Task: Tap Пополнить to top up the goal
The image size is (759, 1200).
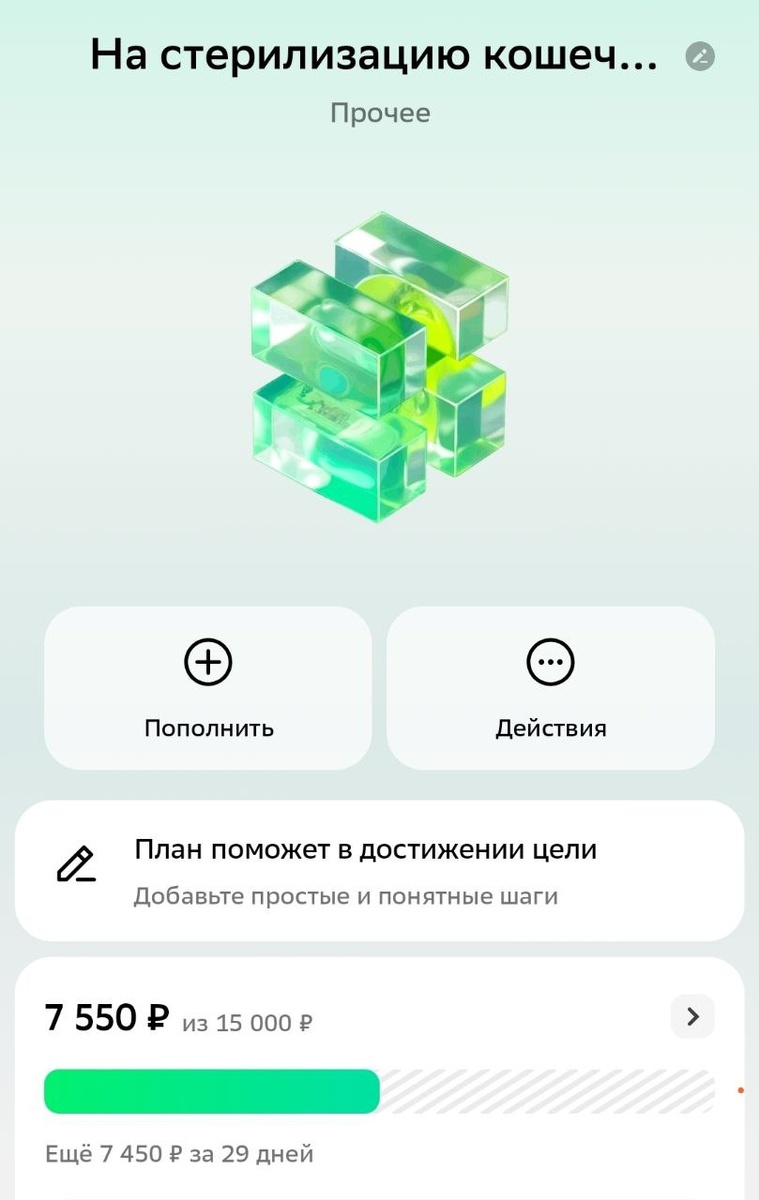Action: pyautogui.click(x=208, y=688)
